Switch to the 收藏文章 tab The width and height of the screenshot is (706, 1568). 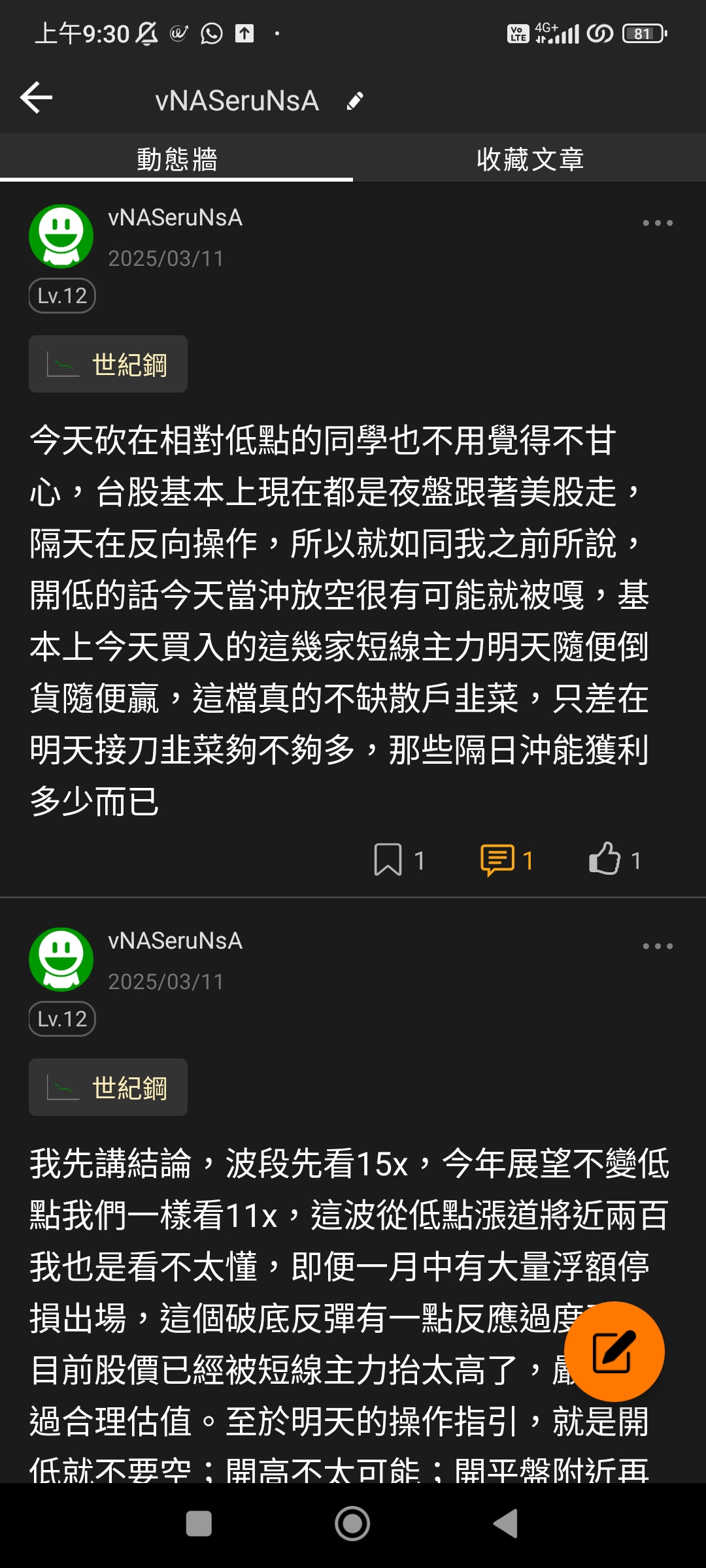(529, 159)
